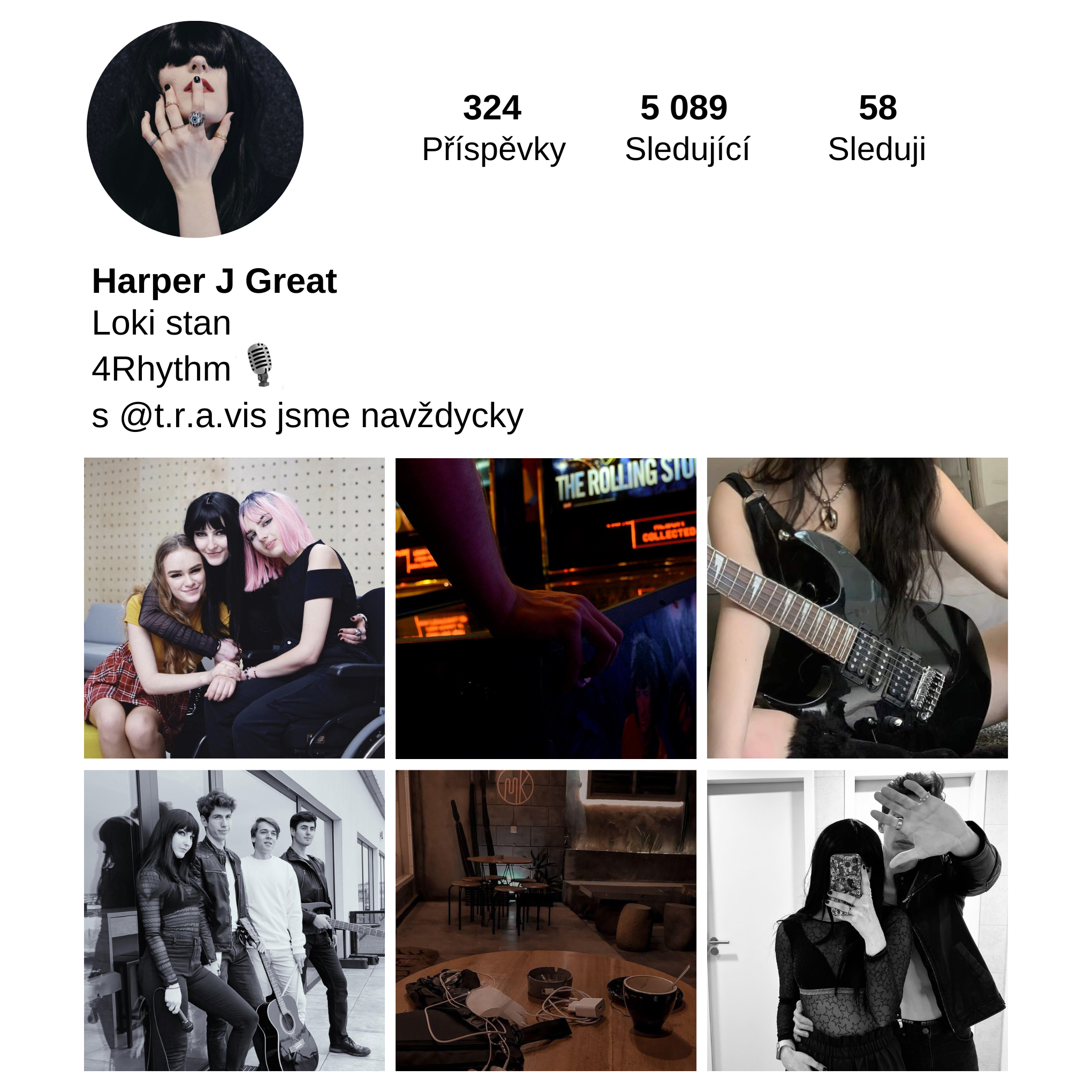Open Harper J Great's profile picture
Image resolution: width=1092 pixels, height=1092 pixels.
(195, 130)
